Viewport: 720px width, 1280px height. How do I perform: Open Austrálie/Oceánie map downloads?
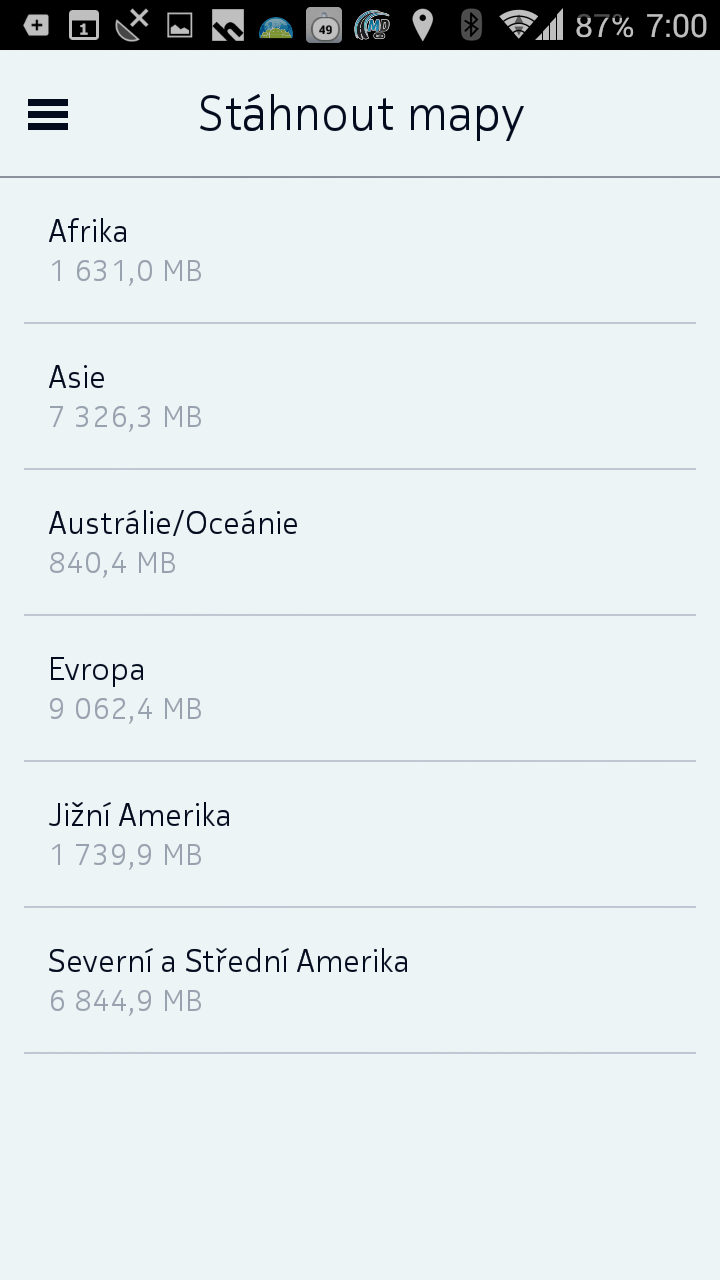pos(360,543)
